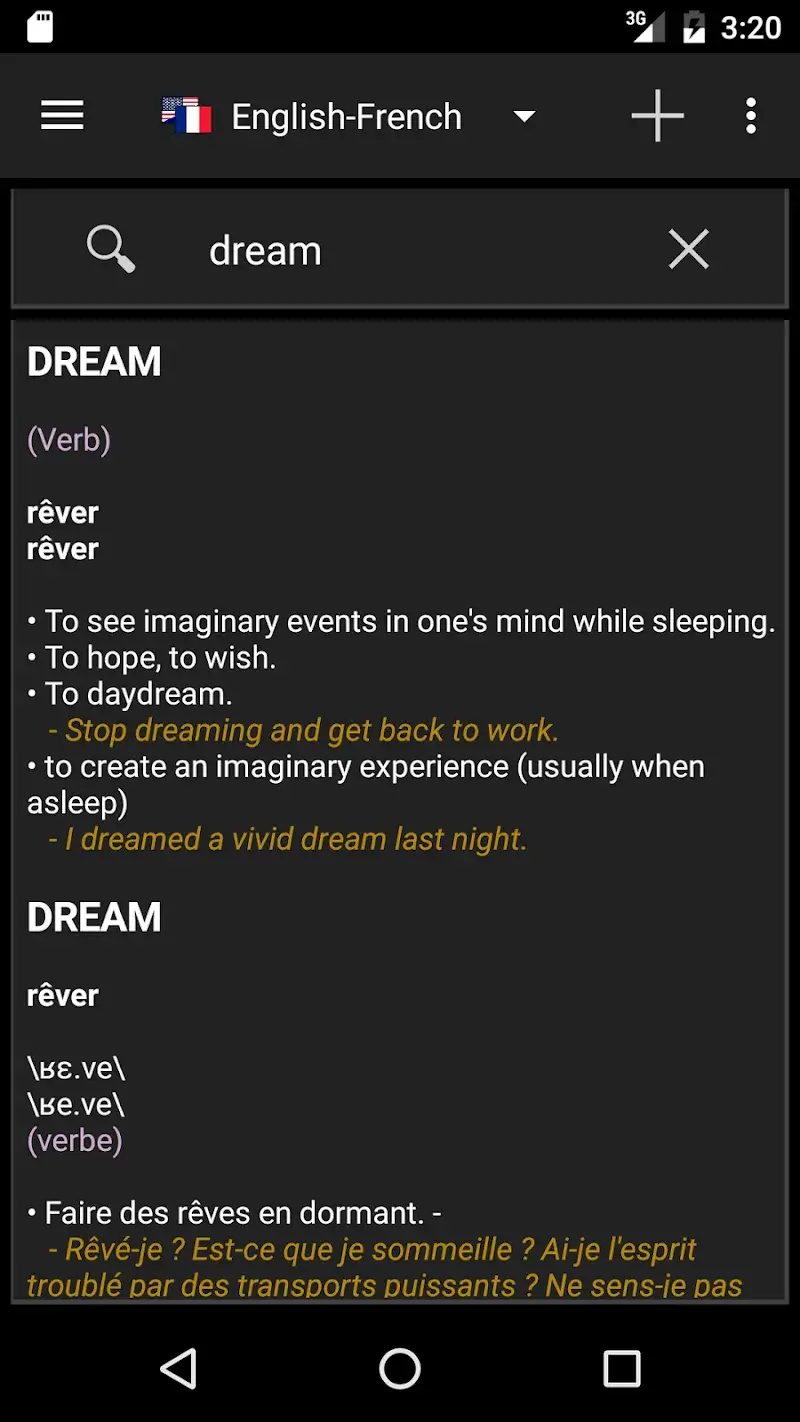
Task: Open the overflow menu with three dots
Action: click(751, 115)
